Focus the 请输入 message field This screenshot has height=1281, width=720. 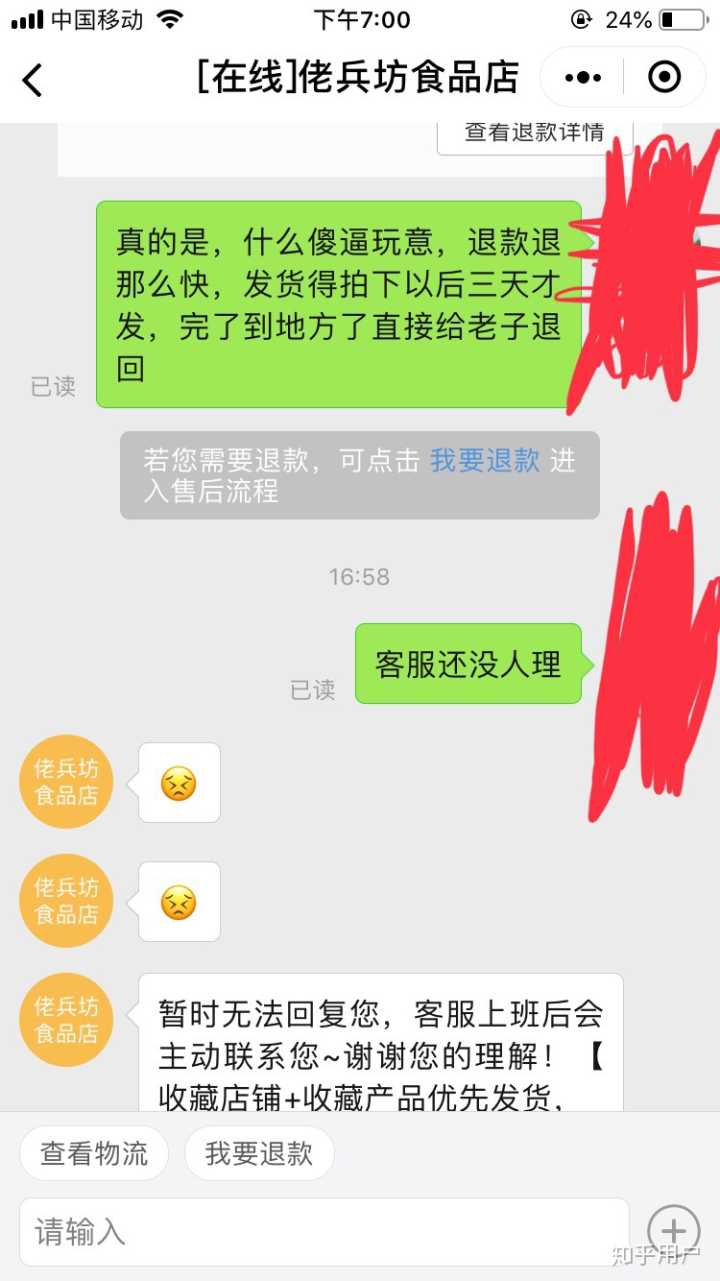coord(323,1231)
